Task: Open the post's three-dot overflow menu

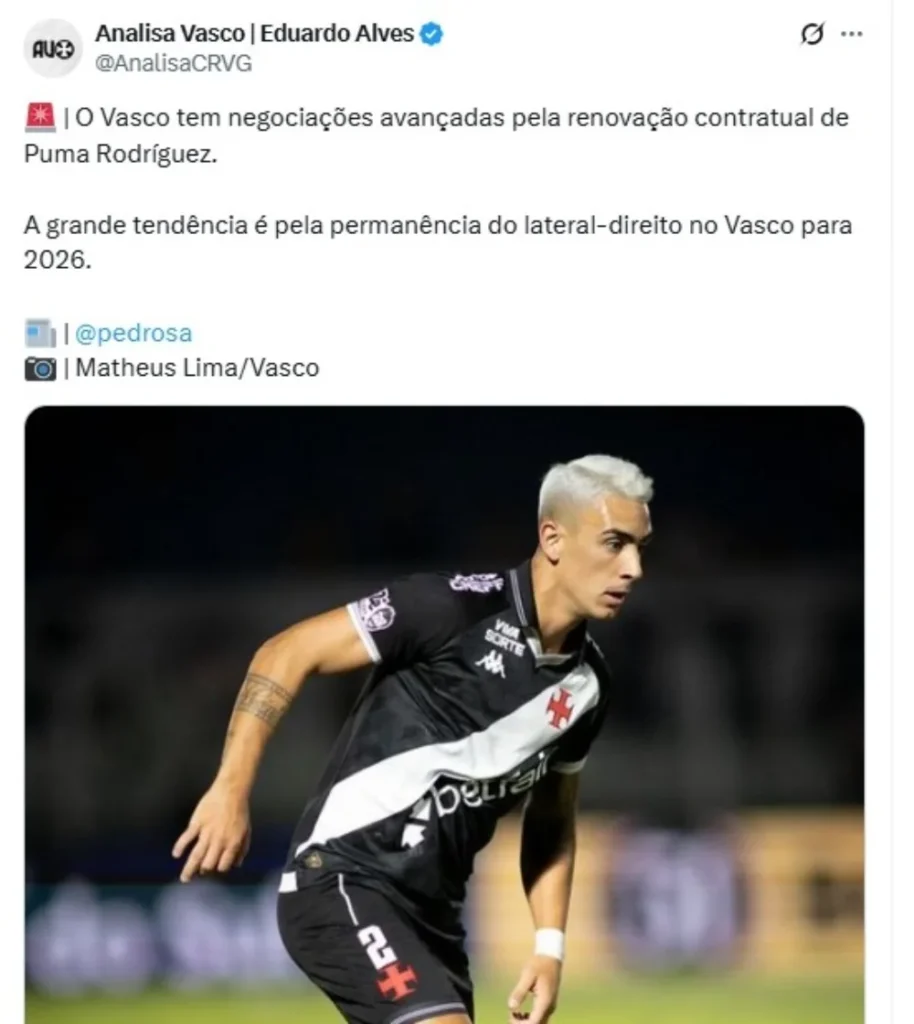Action: [x=851, y=34]
